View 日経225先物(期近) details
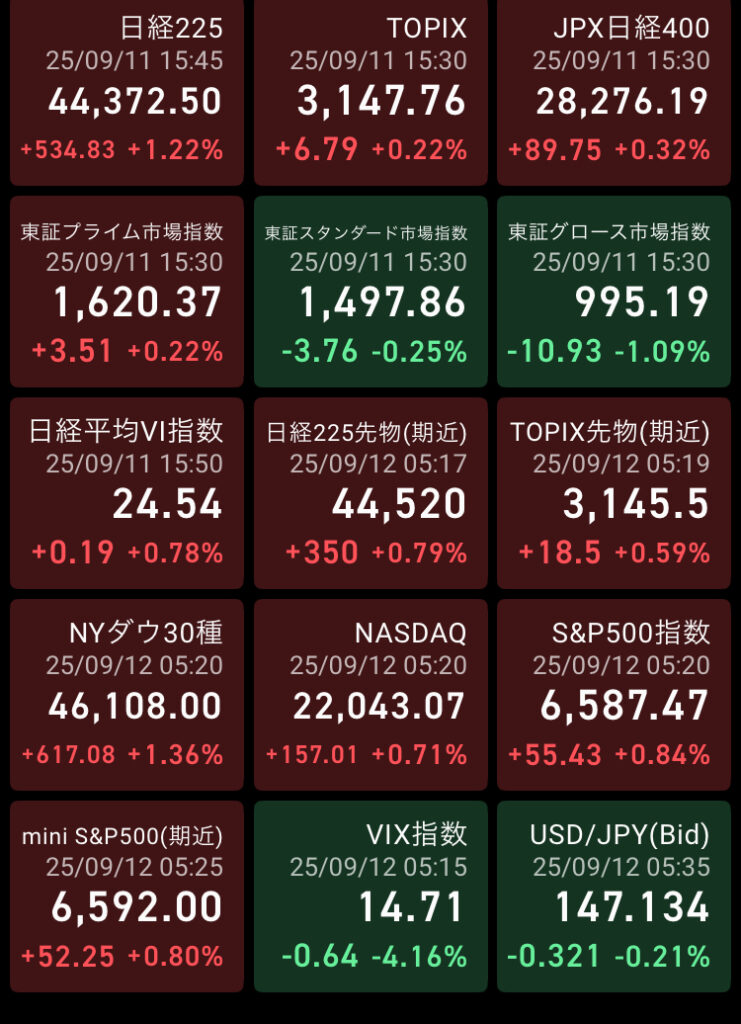Viewport: 741px width, 1024px height. pyautogui.click(x=370, y=493)
